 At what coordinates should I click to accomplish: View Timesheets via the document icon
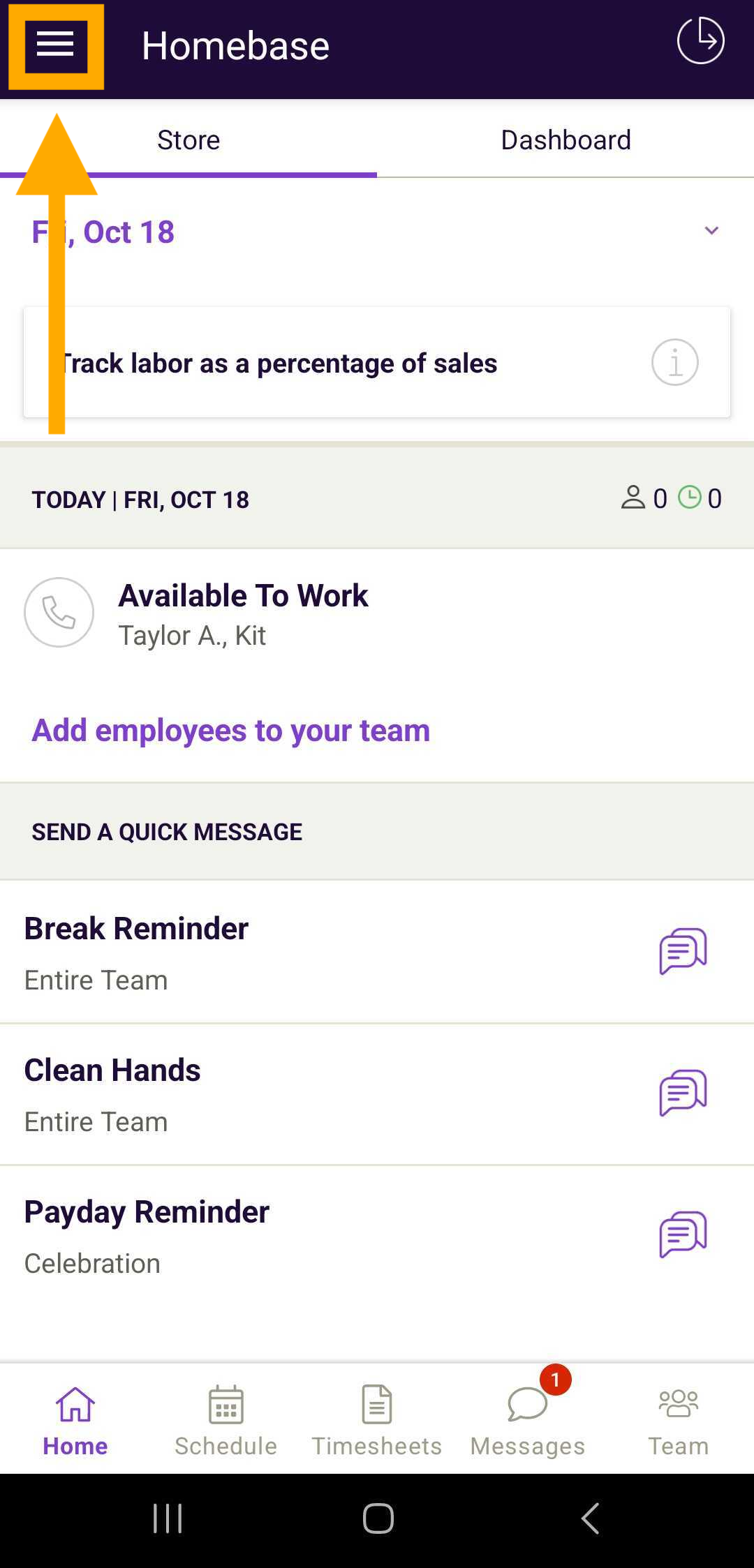click(x=376, y=1404)
